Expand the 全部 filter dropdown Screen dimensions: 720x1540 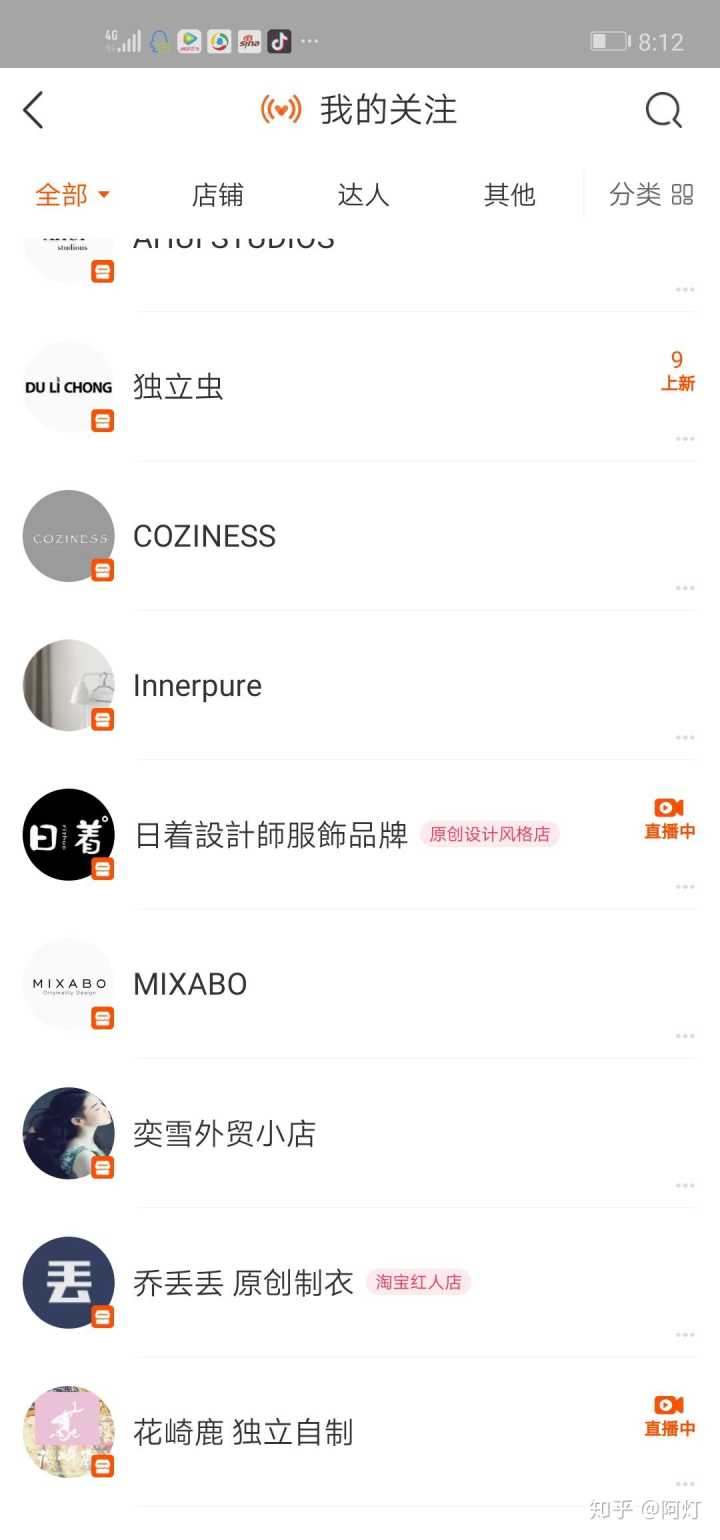point(72,195)
